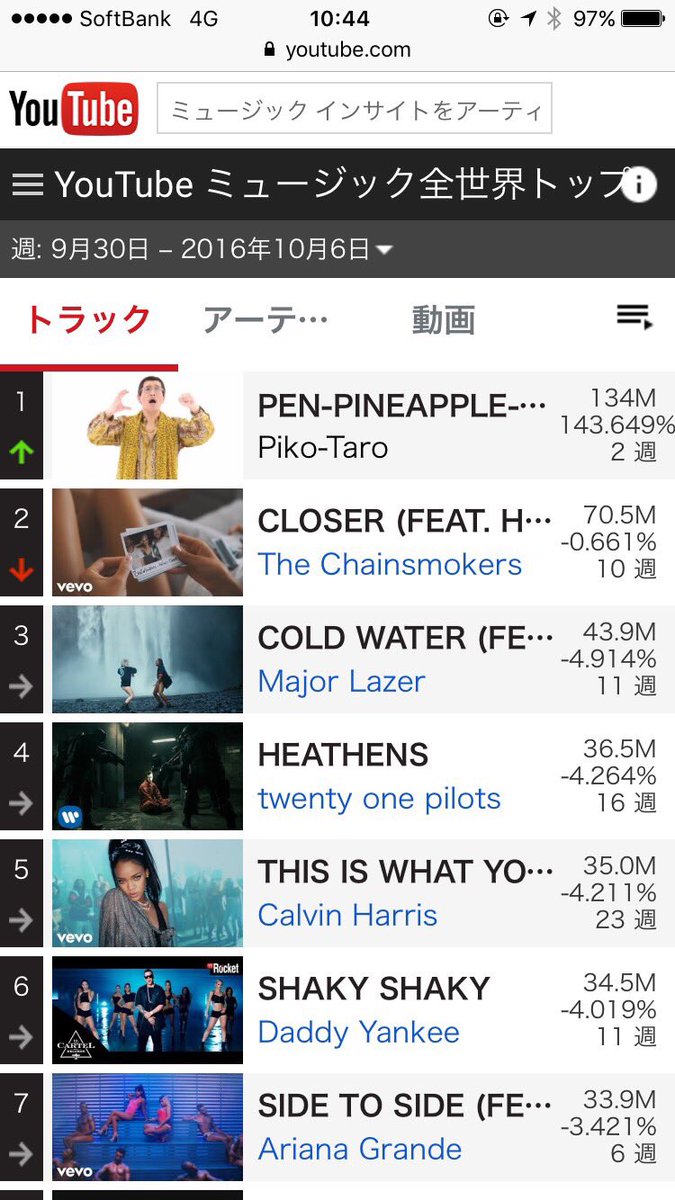Image resolution: width=675 pixels, height=1200 pixels.
Task: Open the Daddy Yankee artist link
Action: tap(359, 1032)
